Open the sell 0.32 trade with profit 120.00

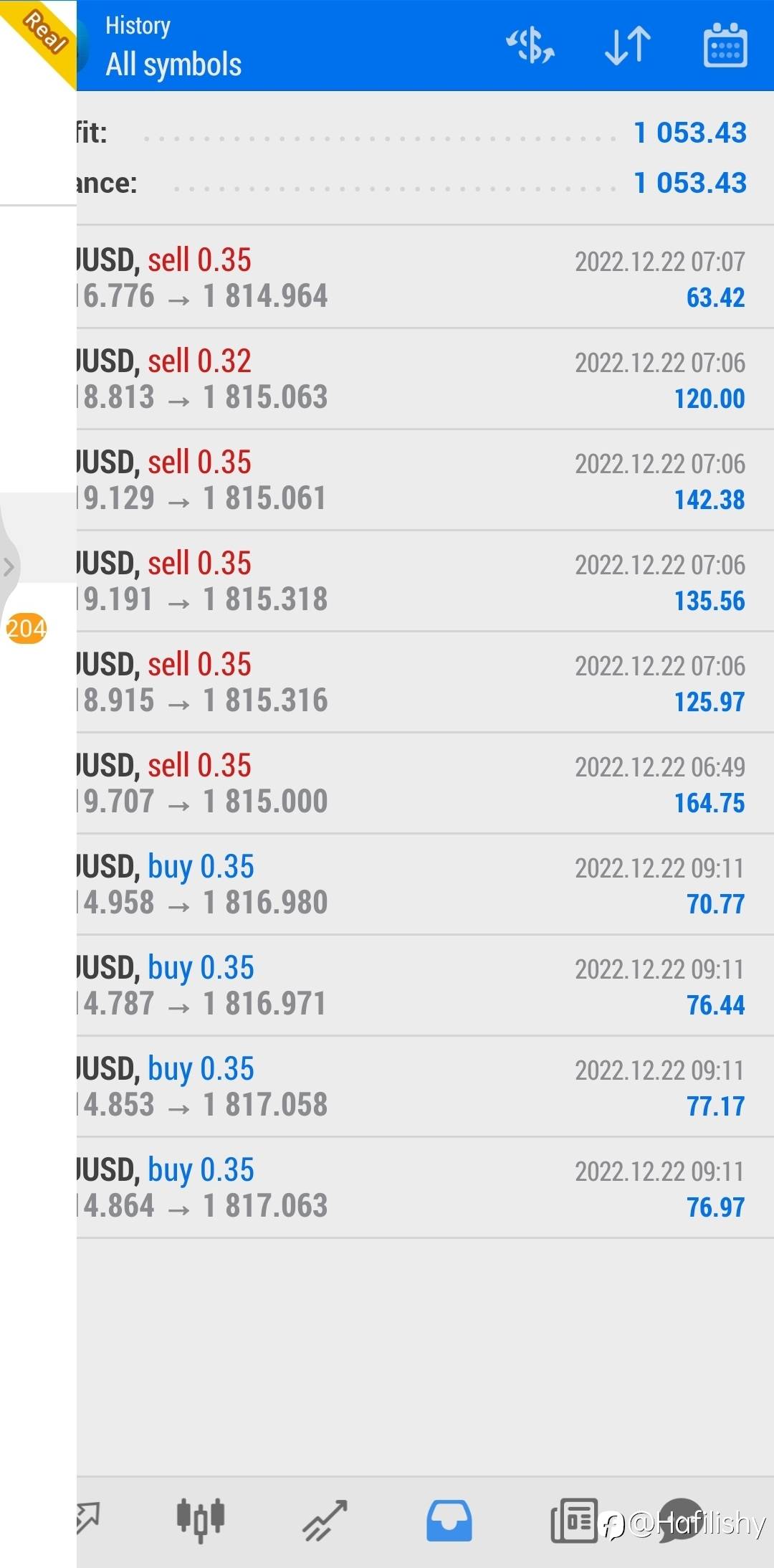click(425, 379)
